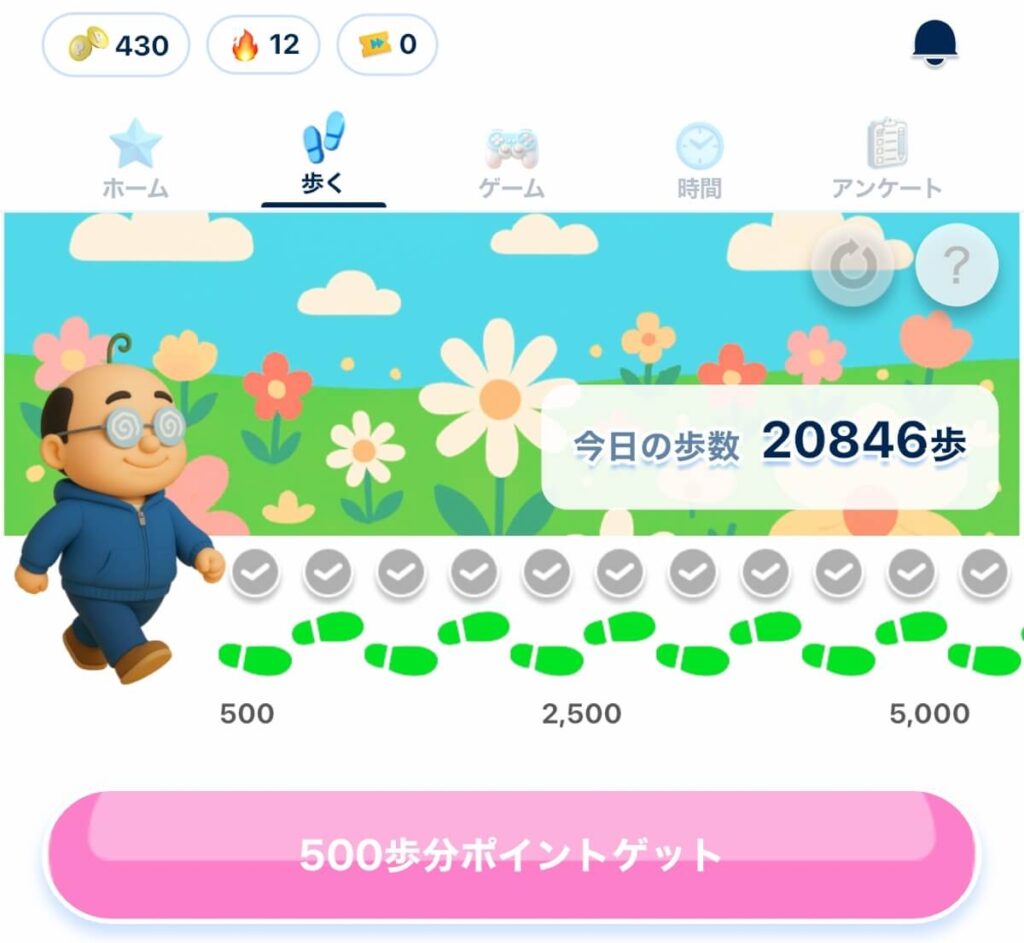Open the 時間 tab
The height and width of the screenshot is (943, 1024).
pyautogui.click(x=699, y=160)
